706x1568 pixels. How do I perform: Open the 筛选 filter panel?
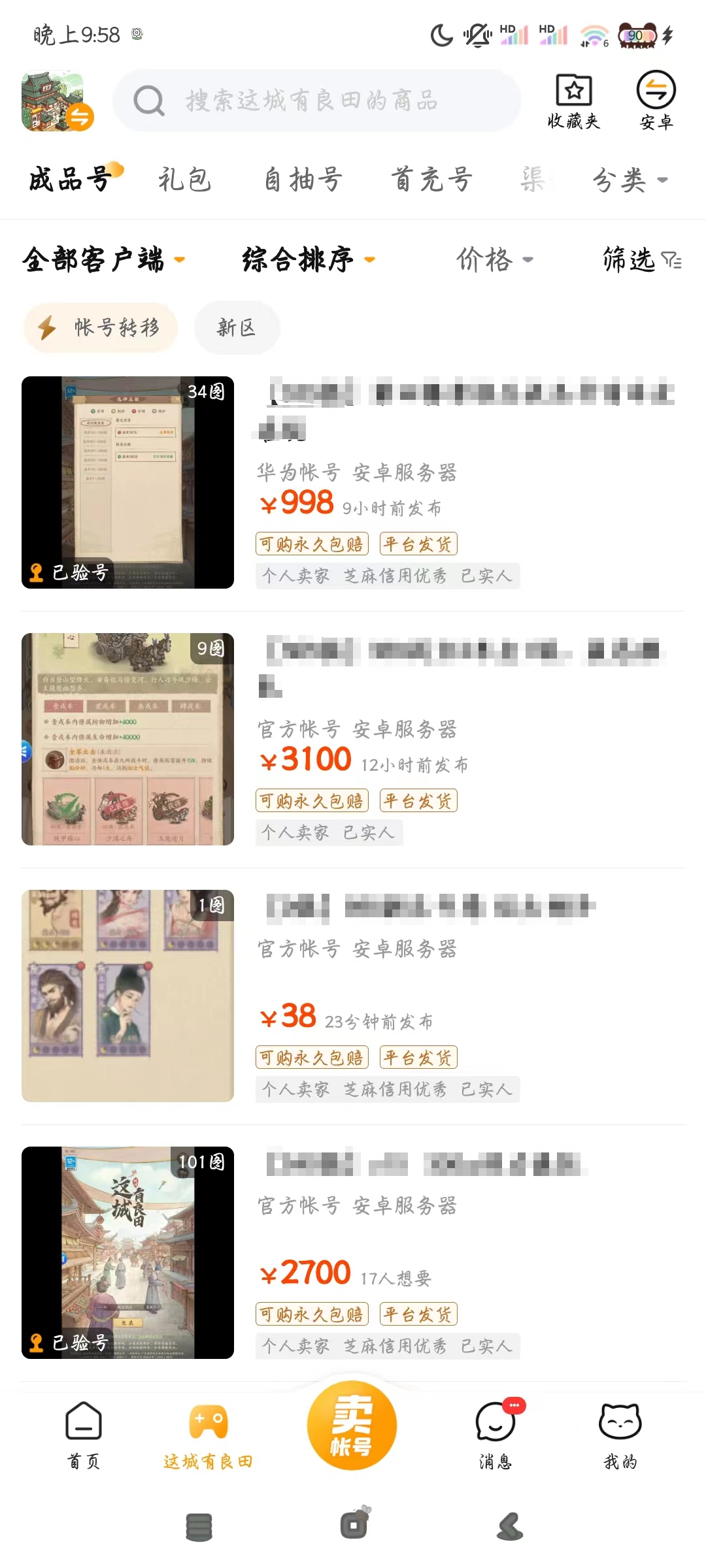click(x=642, y=259)
